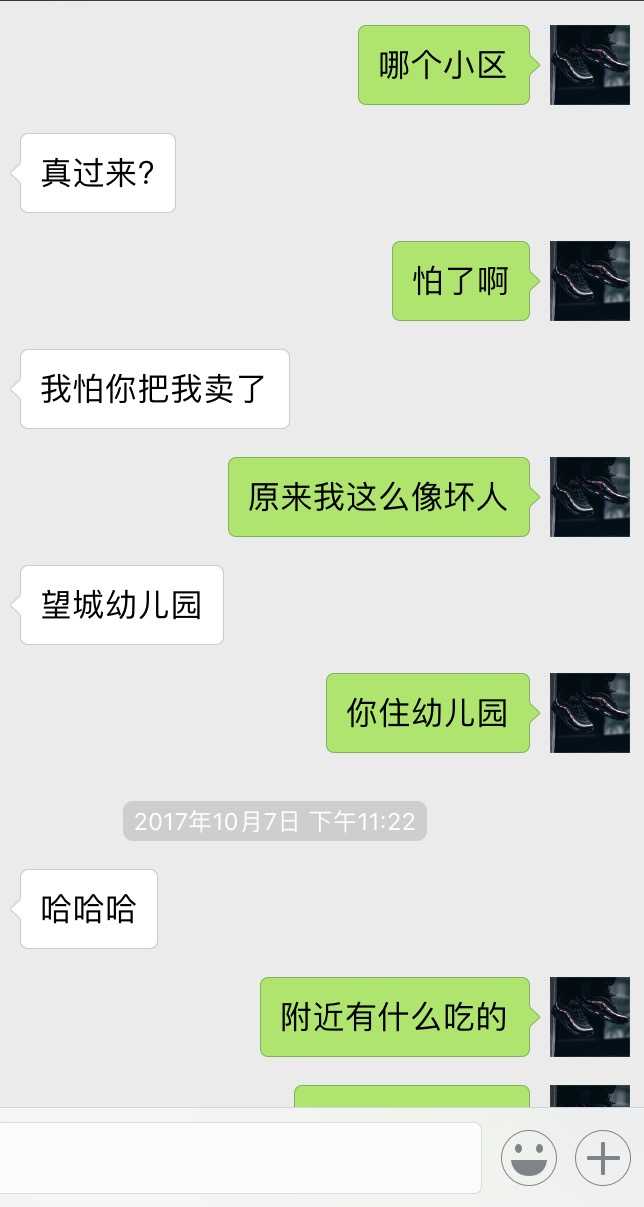This screenshot has height=1207, width=644.
Task: Open the emoji sticker panel
Action: click(528, 1158)
